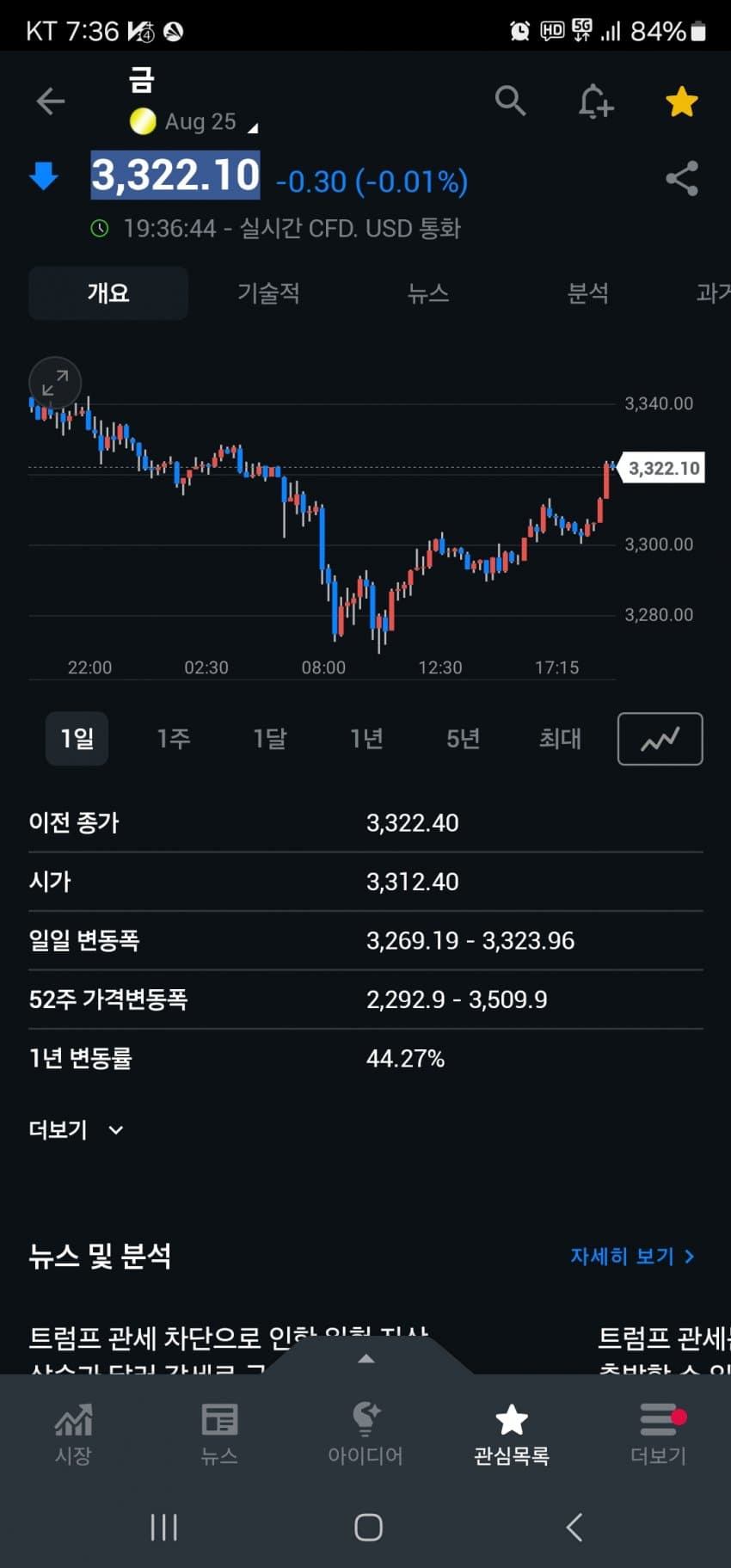Open the search magnifier icon
Viewport: 731px width, 1568px height.
pyautogui.click(x=510, y=101)
